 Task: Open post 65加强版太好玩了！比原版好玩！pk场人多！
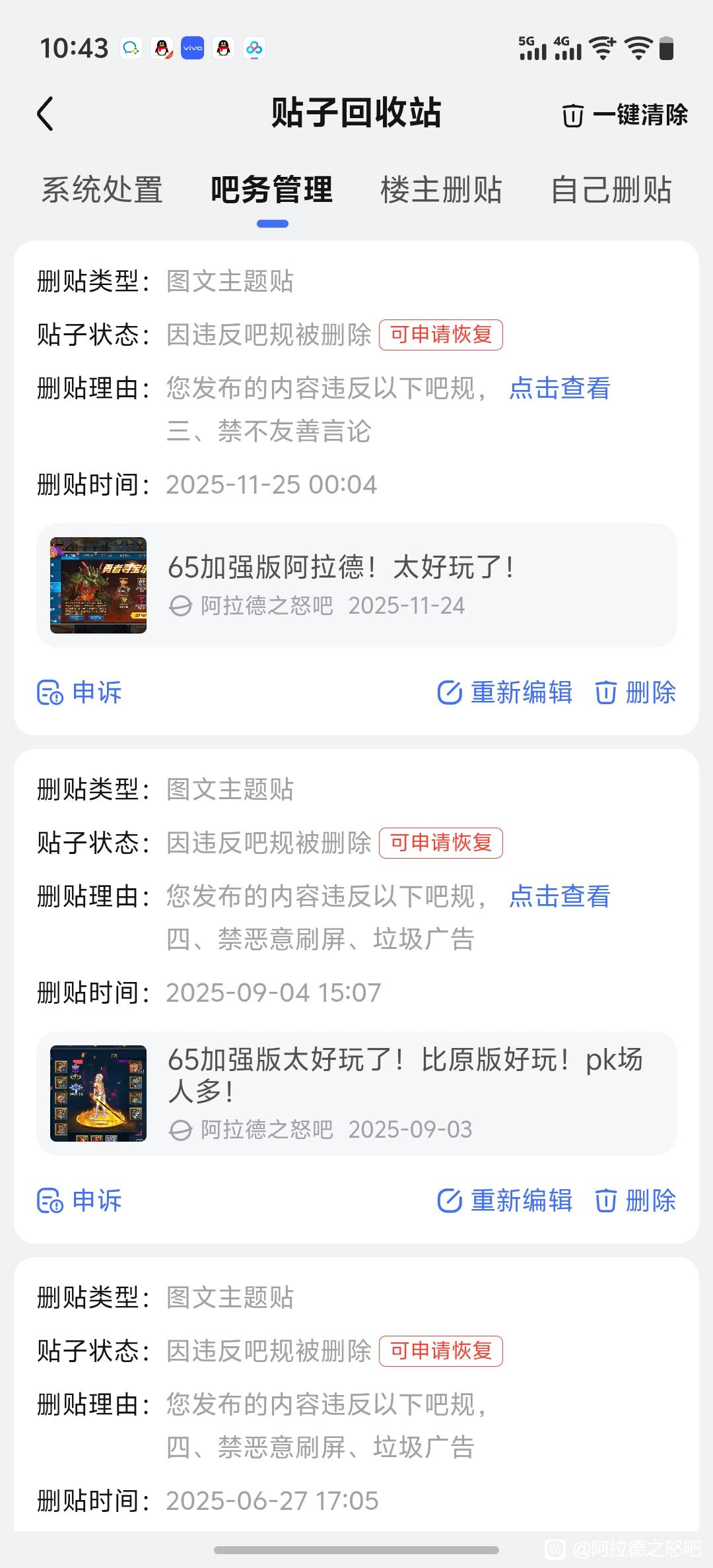coord(356,1093)
